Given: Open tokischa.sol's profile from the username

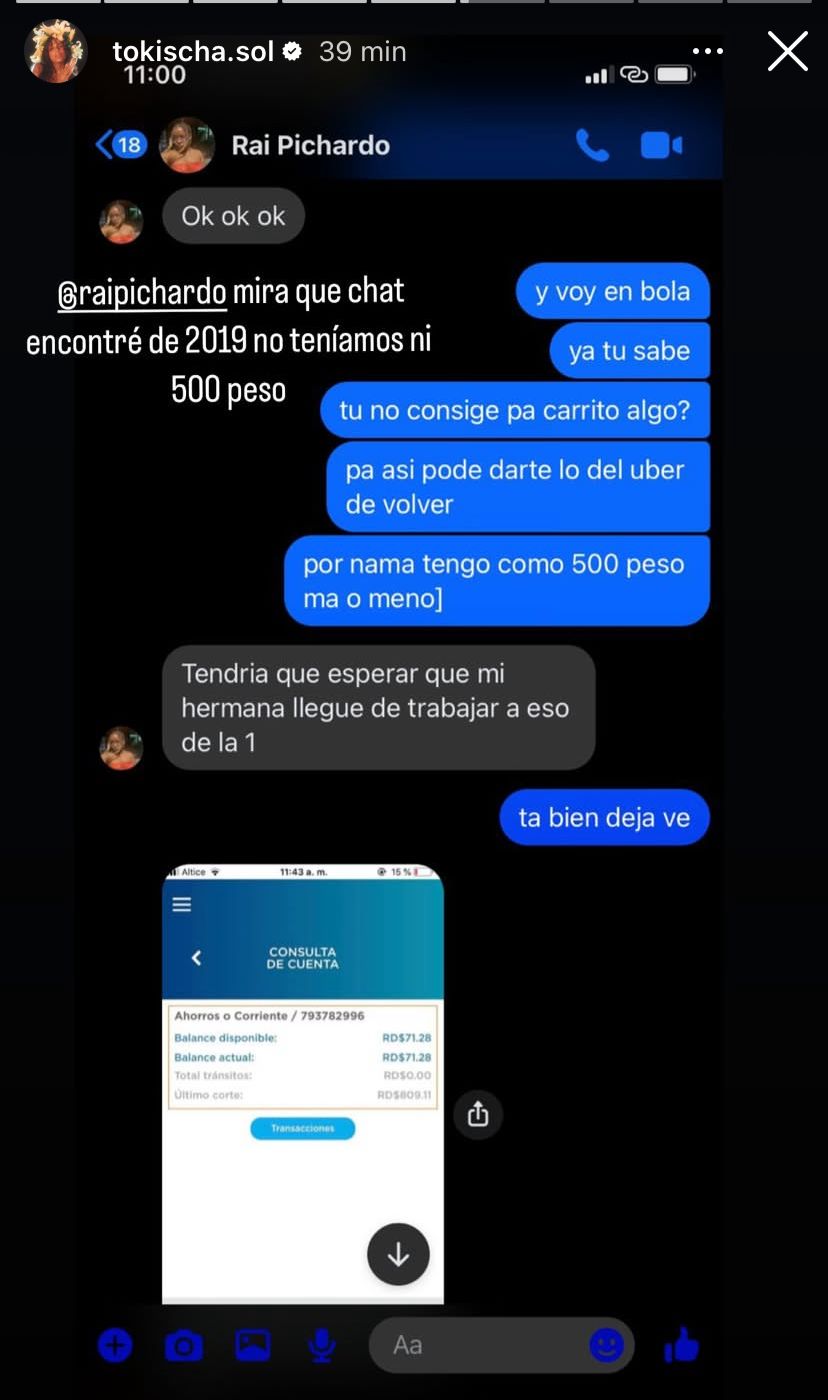Looking at the screenshot, I should (x=193, y=51).
